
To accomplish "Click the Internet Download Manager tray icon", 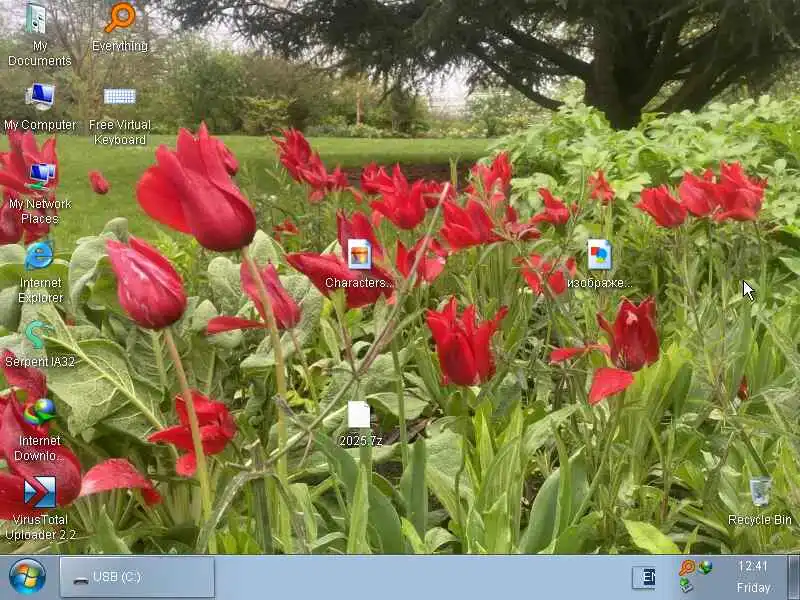I will 705,567.
